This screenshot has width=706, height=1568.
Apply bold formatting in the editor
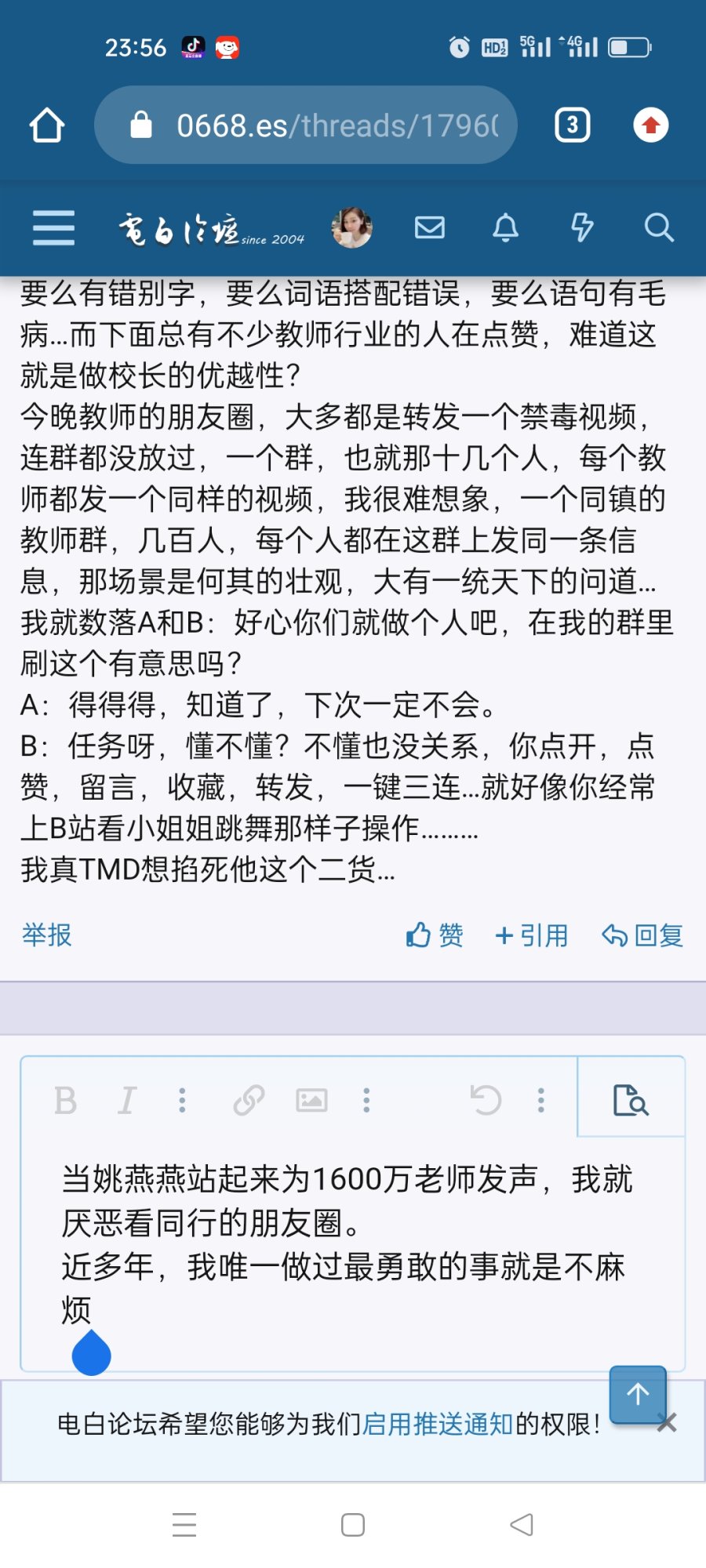(x=66, y=1100)
